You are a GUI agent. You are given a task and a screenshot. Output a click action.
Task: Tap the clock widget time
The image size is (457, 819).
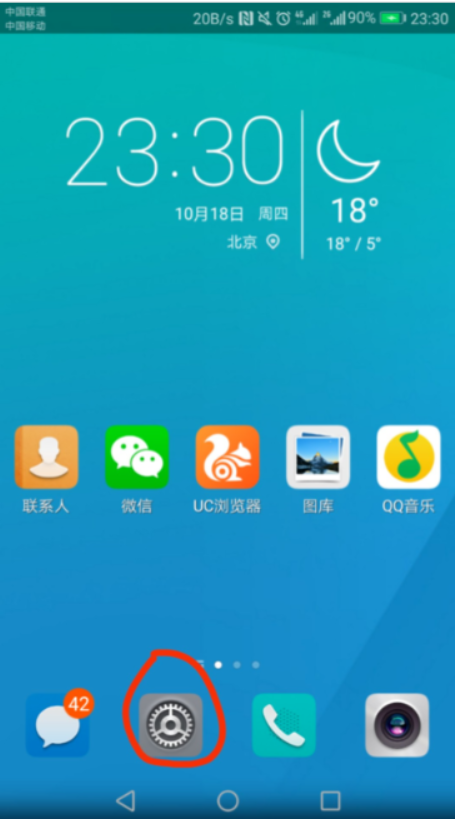point(175,151)
